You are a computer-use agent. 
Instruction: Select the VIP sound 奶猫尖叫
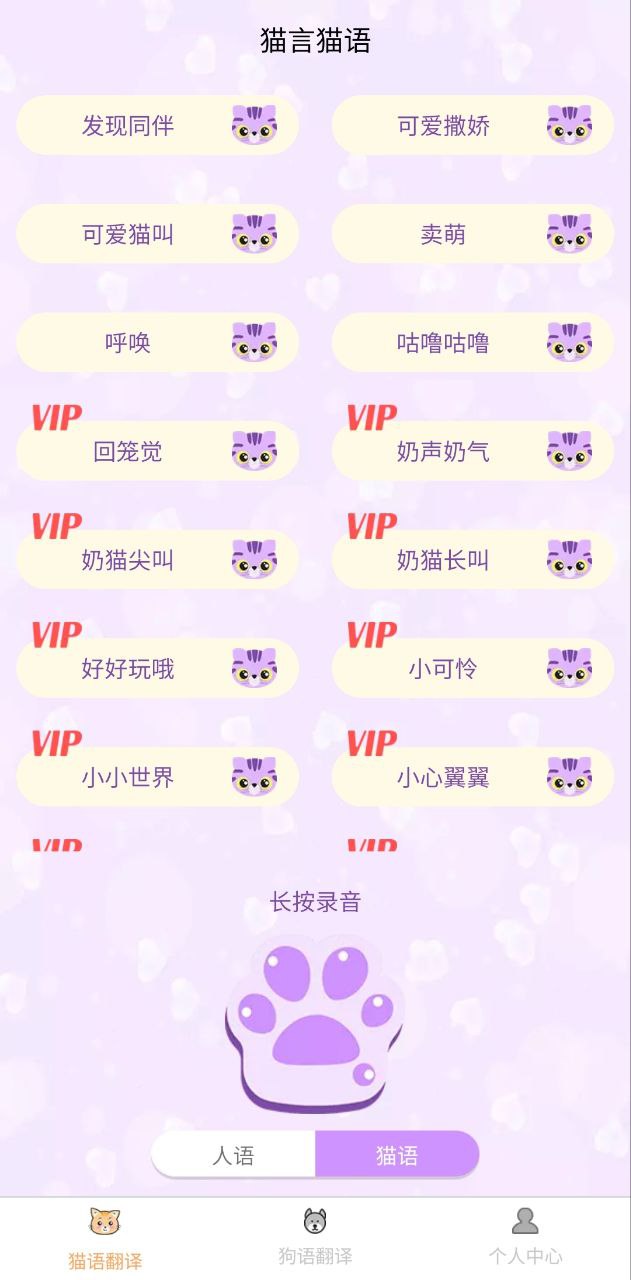click(157, 560)
